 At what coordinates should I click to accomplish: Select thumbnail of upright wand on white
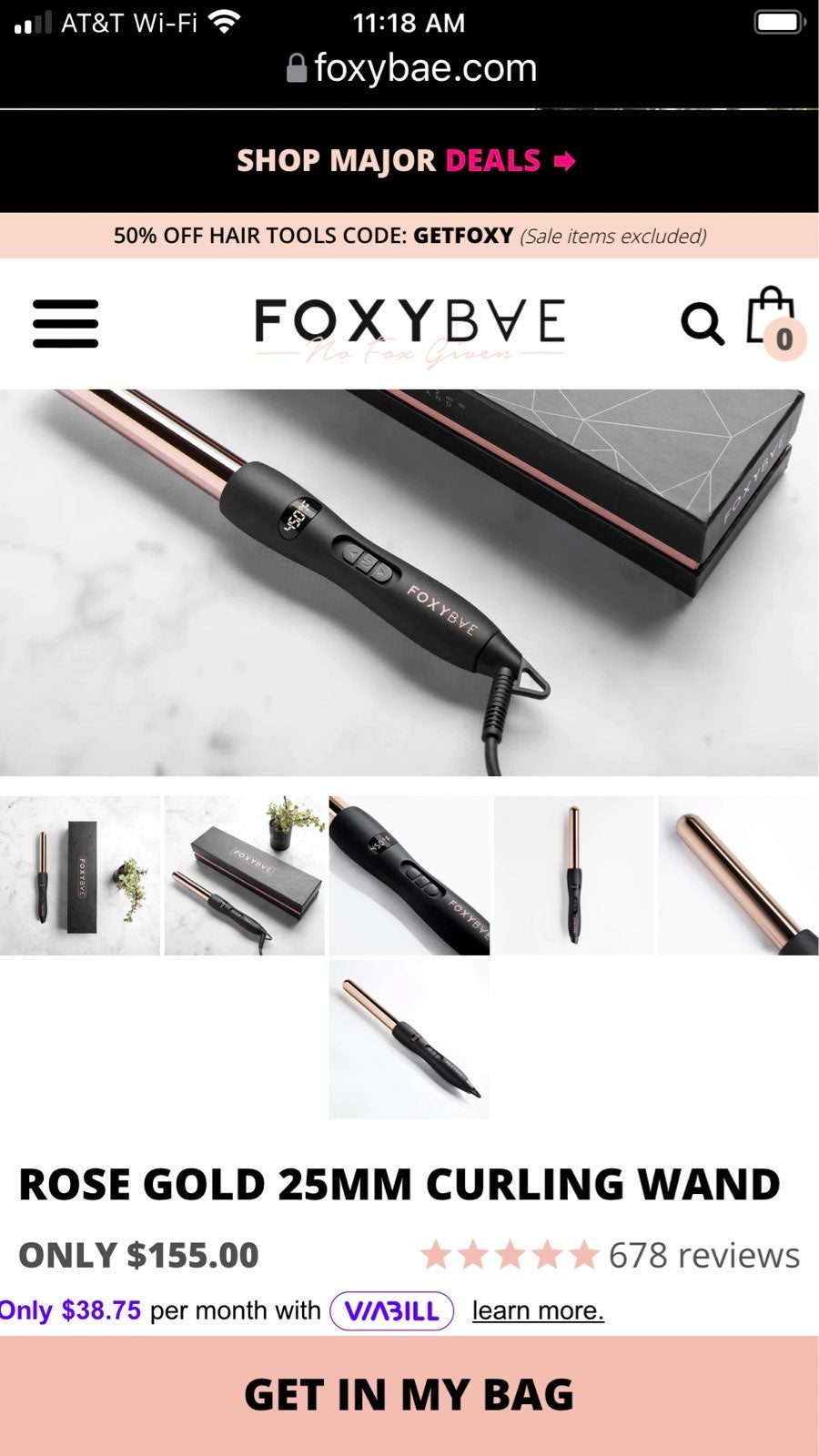[x=574, y=875]
